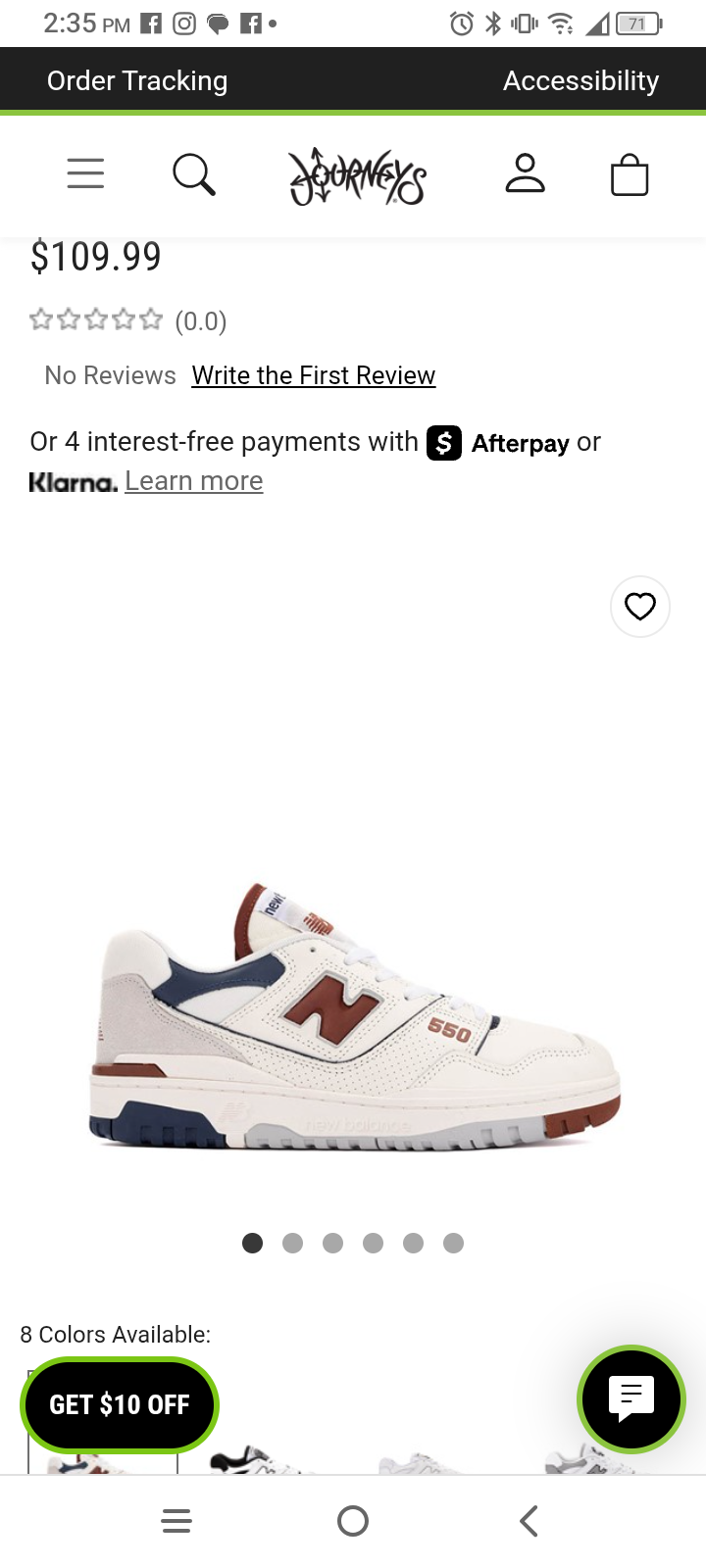706x1568 pixels.
Task: Open Order Tracking
Action: (x=137, y=80)
